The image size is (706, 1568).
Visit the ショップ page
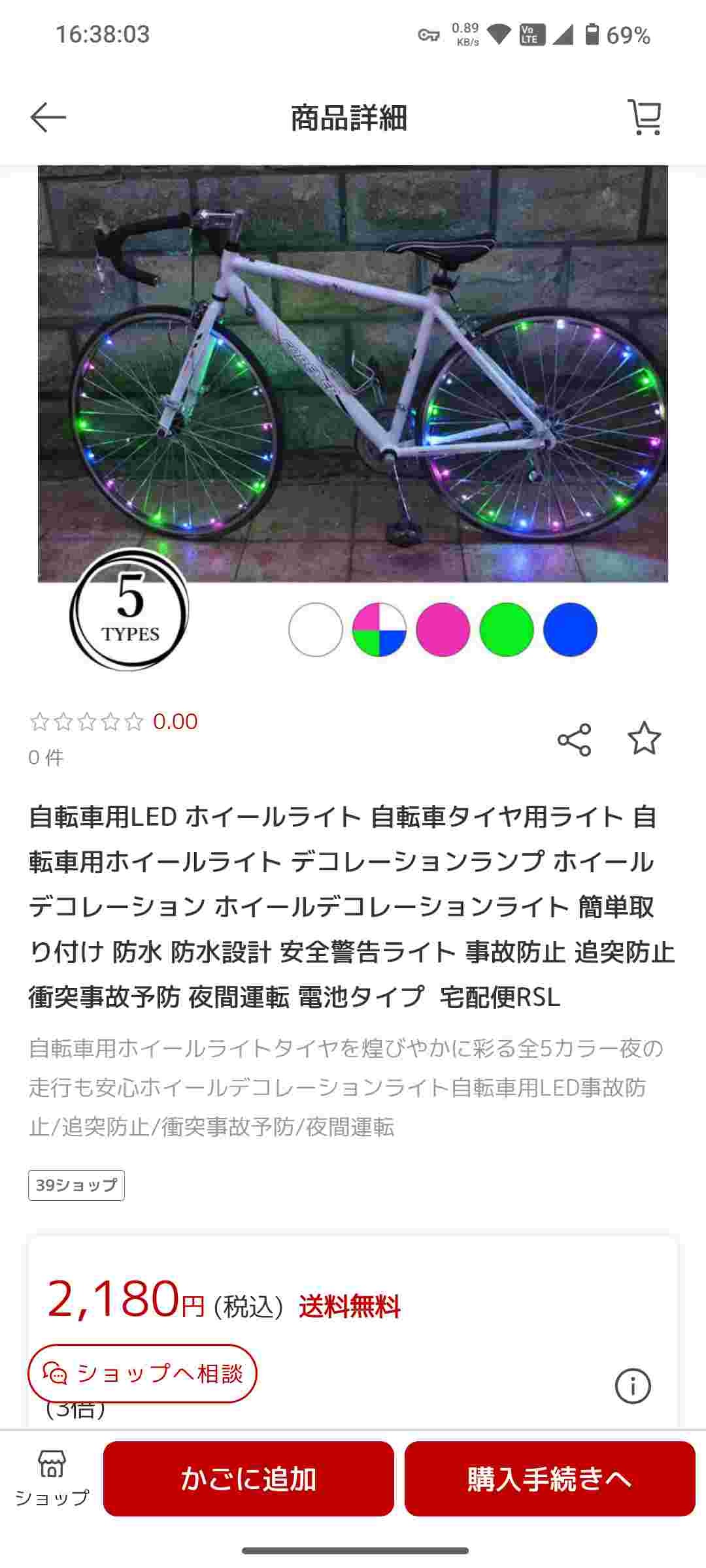52,1480
